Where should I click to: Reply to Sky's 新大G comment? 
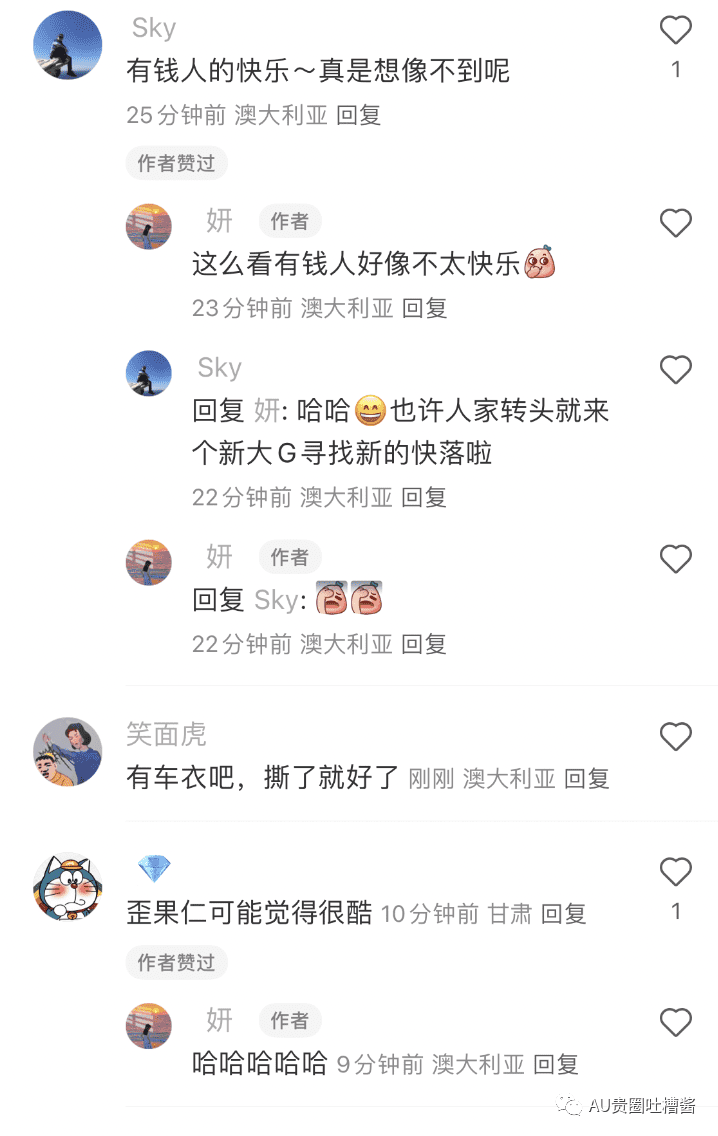(423, 497)
